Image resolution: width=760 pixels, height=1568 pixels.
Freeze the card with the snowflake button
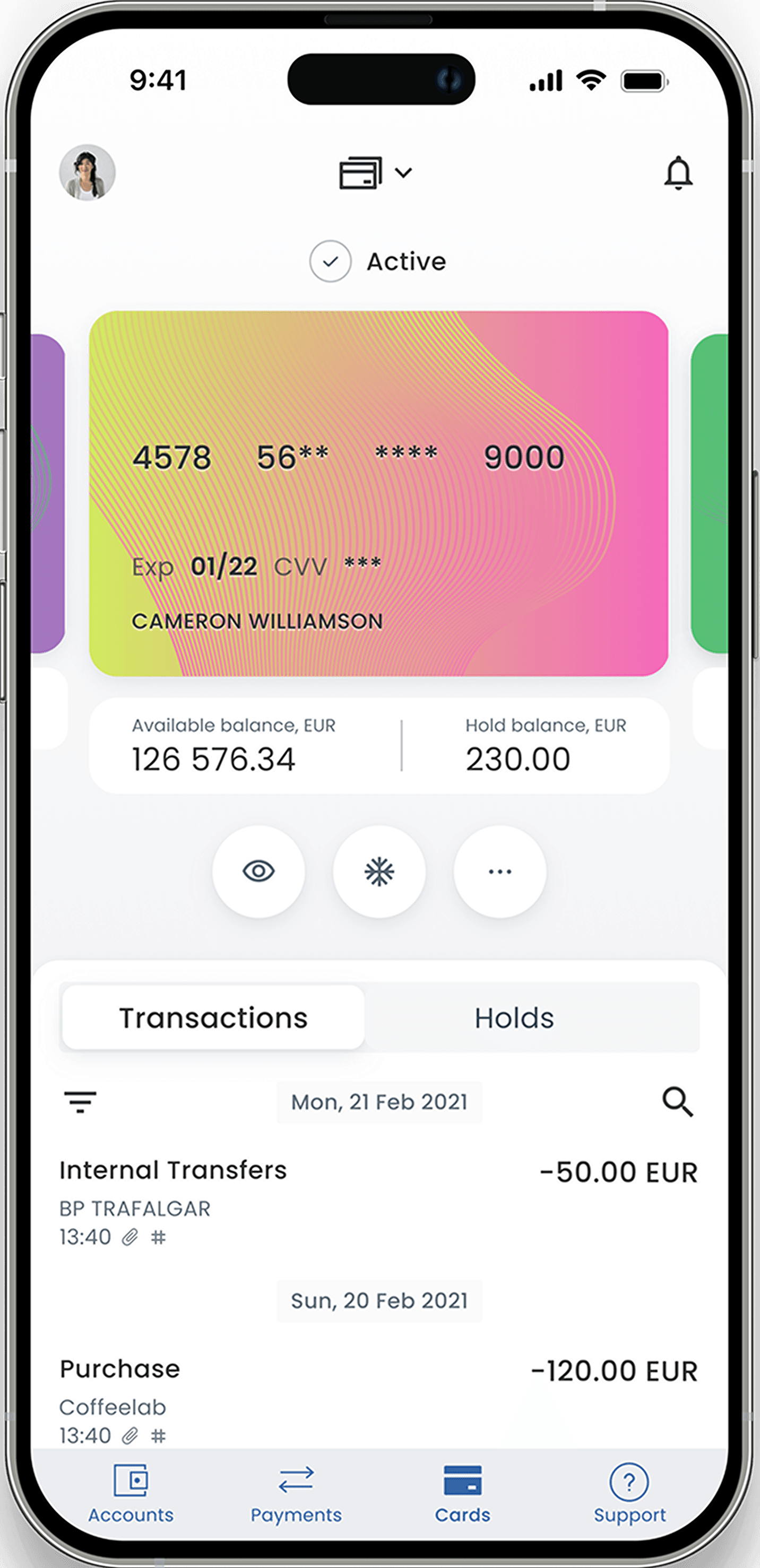coord(379,871)
